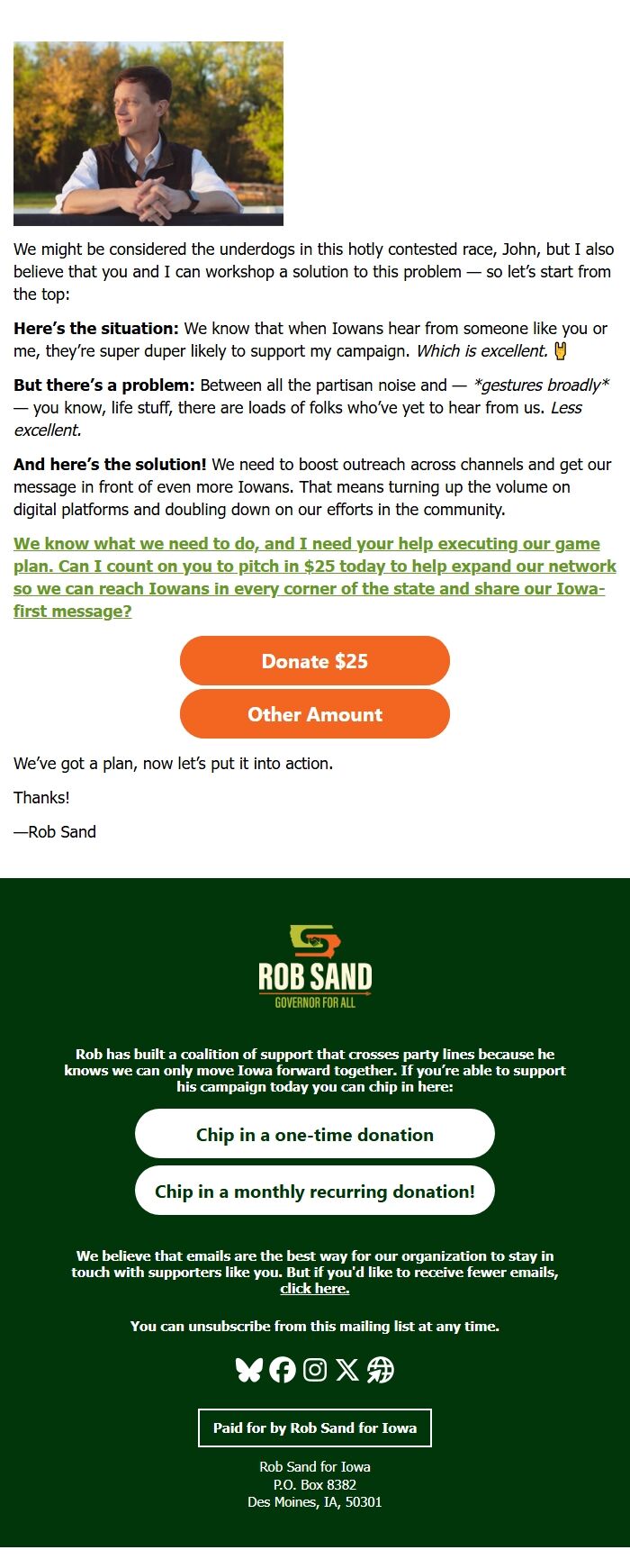Open the Bluesky butterfly icon

pyautogui.click(x=248, y=1370)
